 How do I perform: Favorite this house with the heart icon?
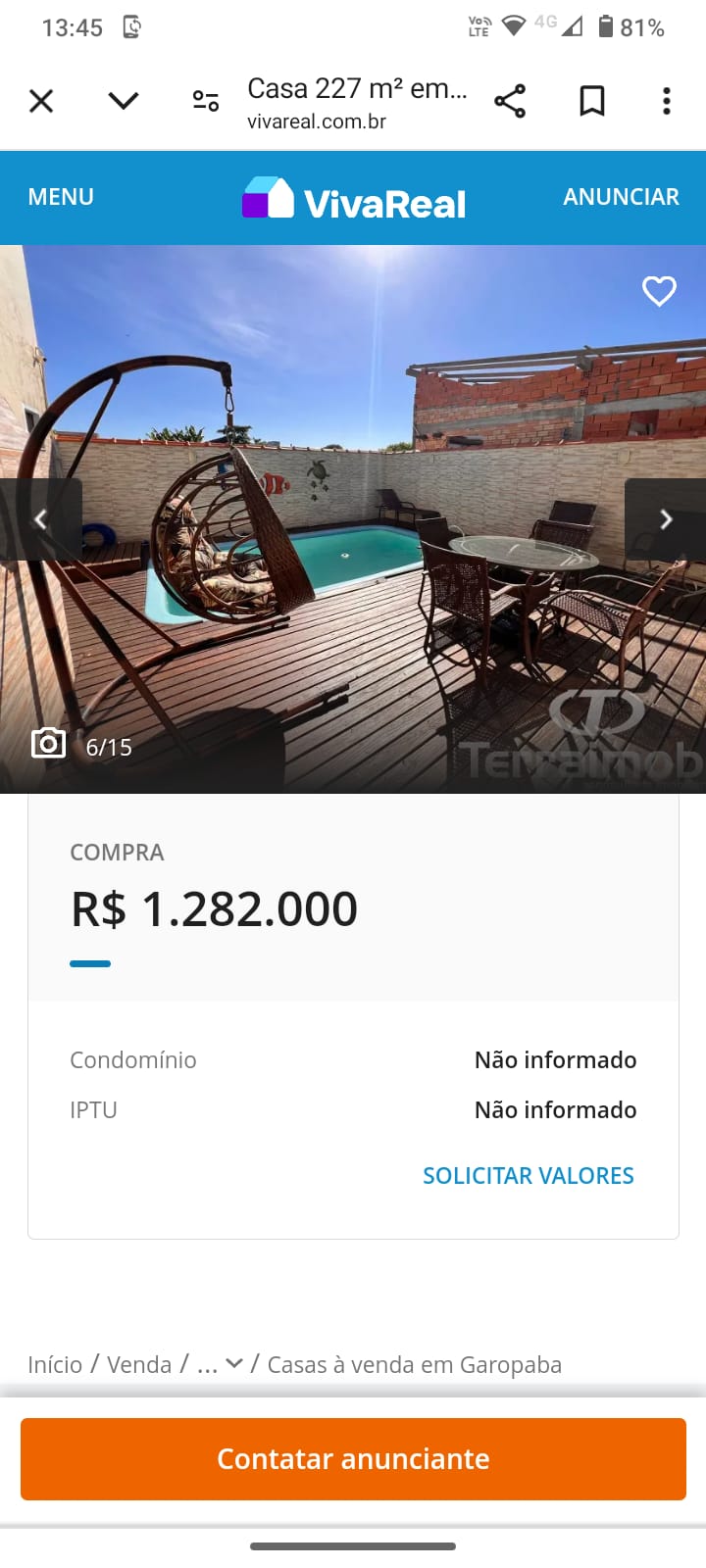click(x=659, y=291)
